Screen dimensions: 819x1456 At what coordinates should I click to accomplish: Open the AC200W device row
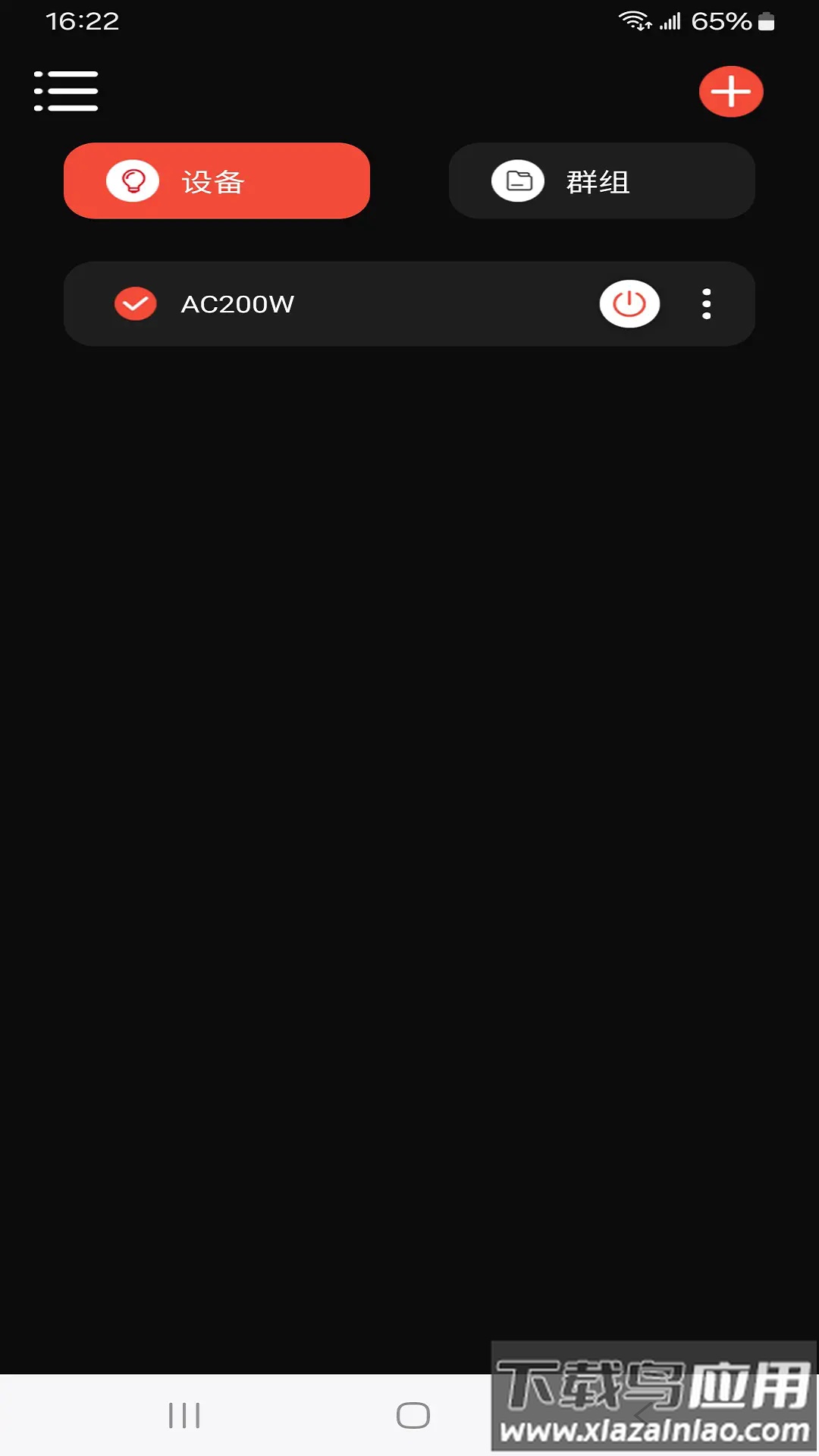pyautogui.click(x=379, y=304)
